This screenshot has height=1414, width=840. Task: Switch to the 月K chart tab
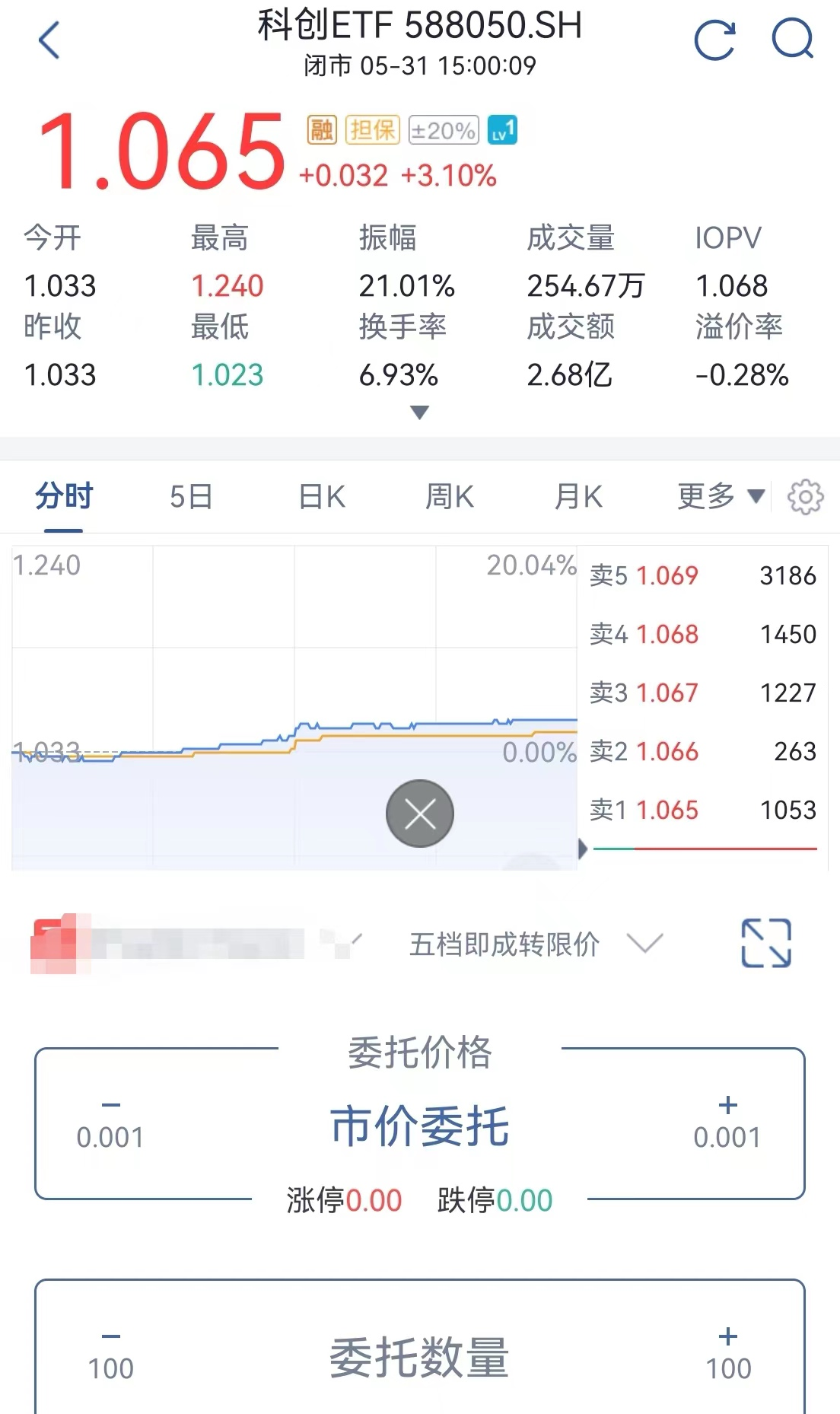pos(578,496)
